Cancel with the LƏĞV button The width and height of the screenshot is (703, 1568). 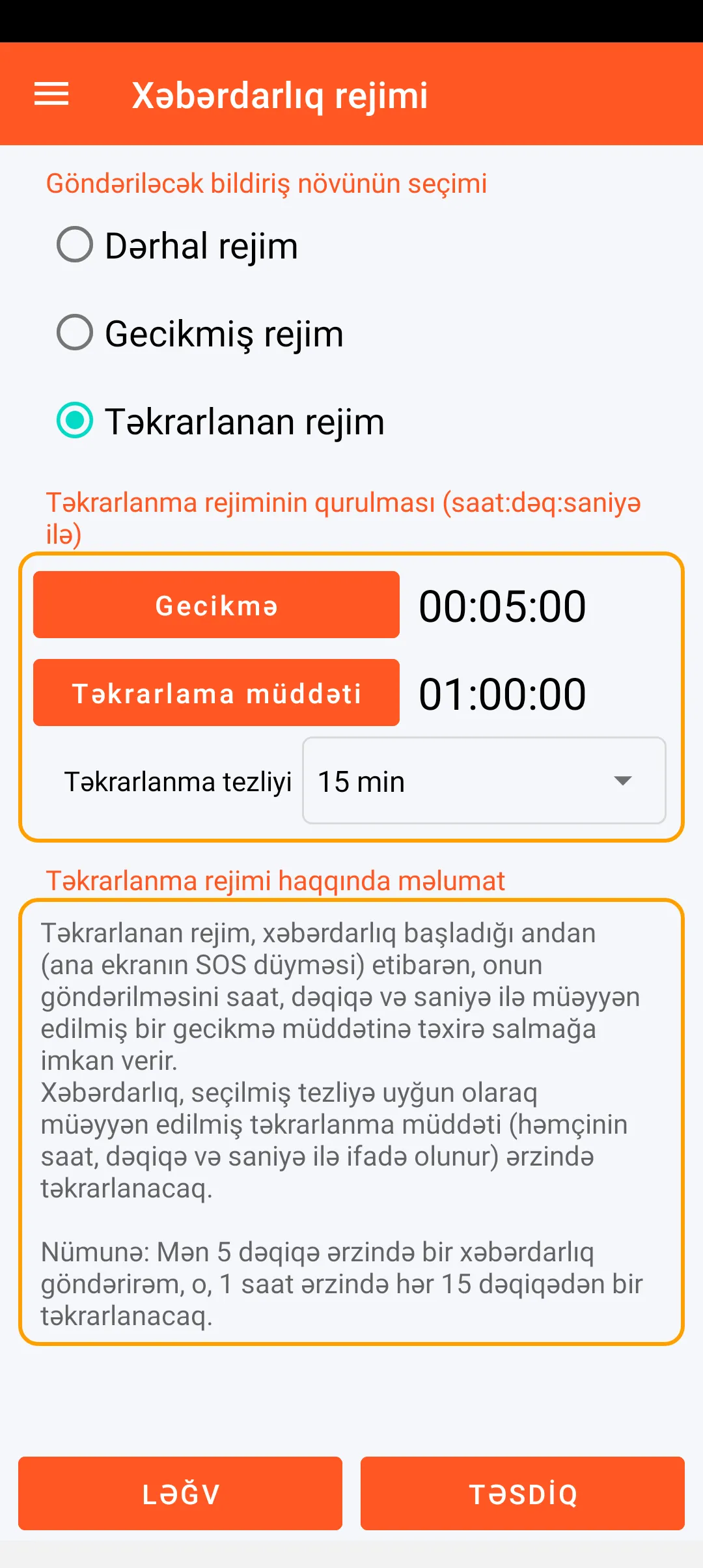180,1493
